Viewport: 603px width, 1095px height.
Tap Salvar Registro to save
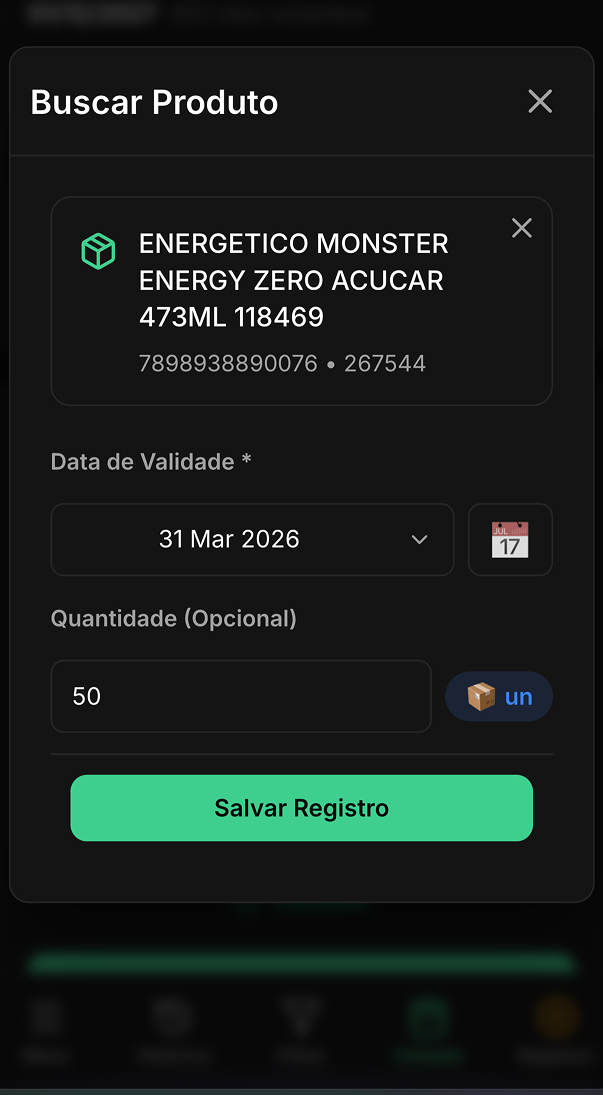coord(301,808)
